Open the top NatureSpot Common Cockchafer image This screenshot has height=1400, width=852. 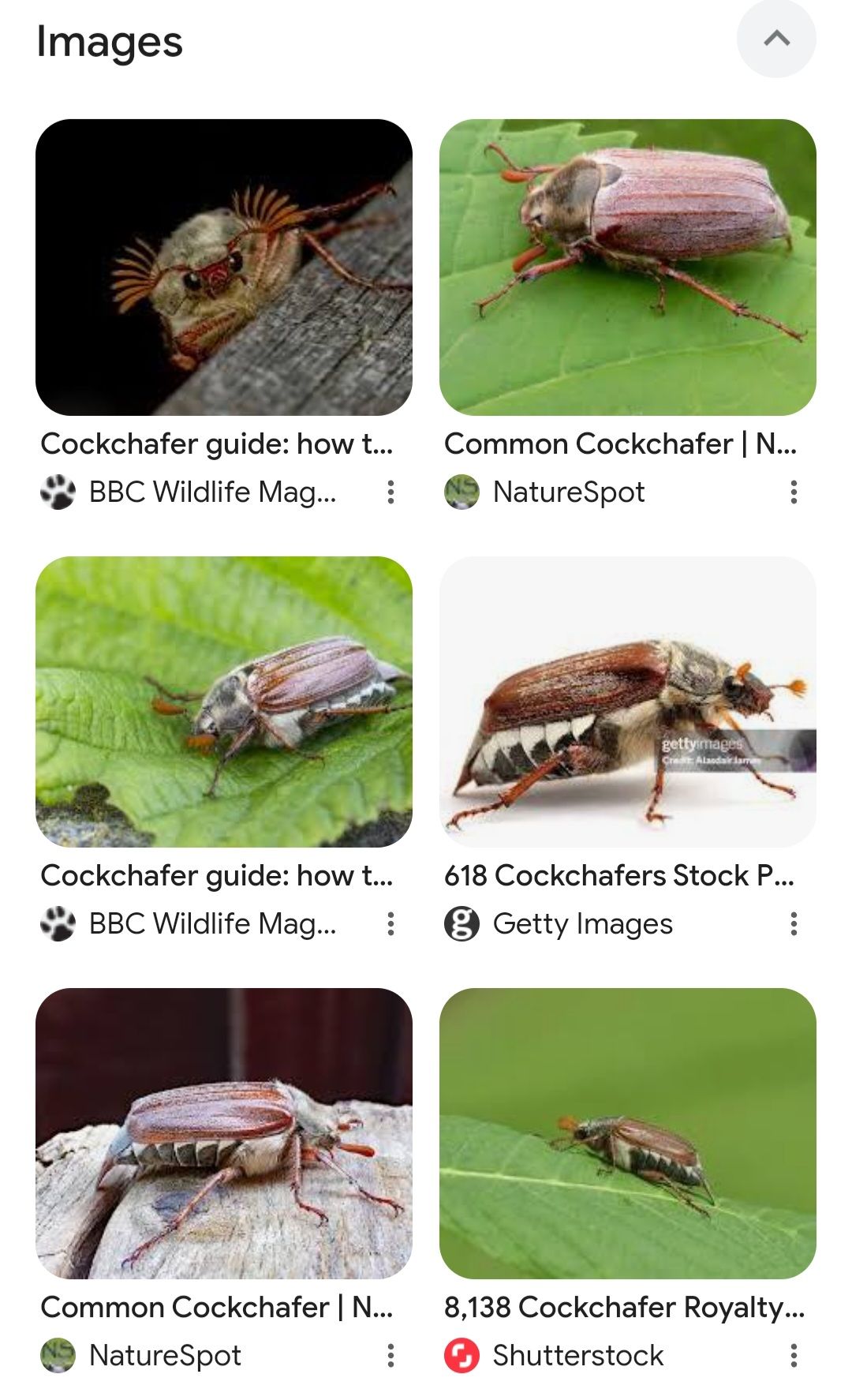(627, 268)
